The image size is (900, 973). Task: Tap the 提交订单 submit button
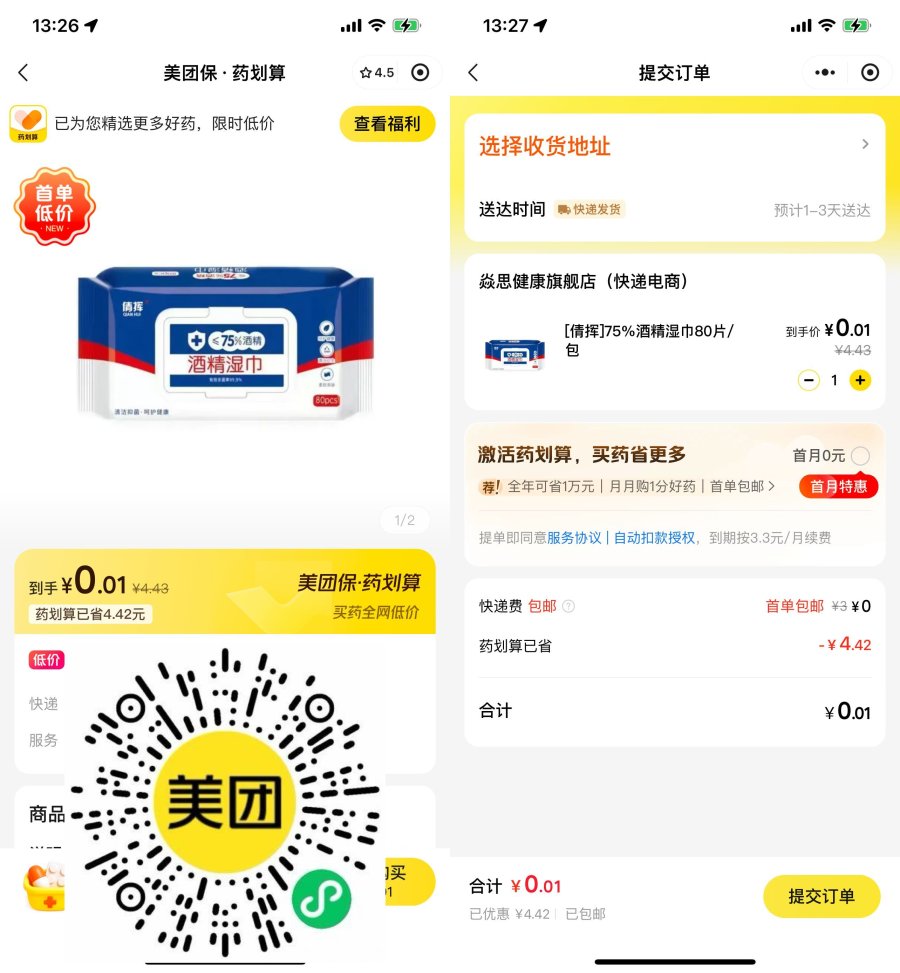[x=821, y=896]
